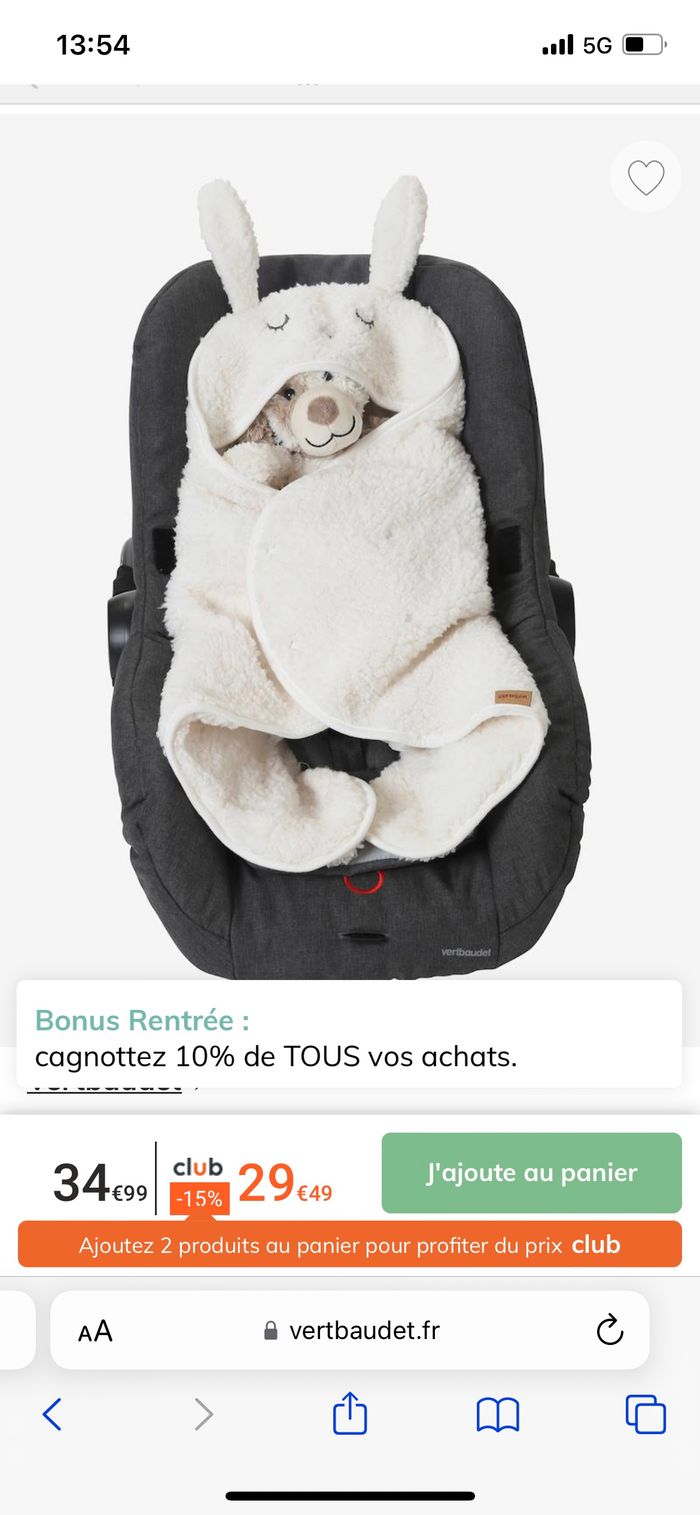The image size is (700, 1515).
Task: Reload the current page
Action: tap(609, 1331)
